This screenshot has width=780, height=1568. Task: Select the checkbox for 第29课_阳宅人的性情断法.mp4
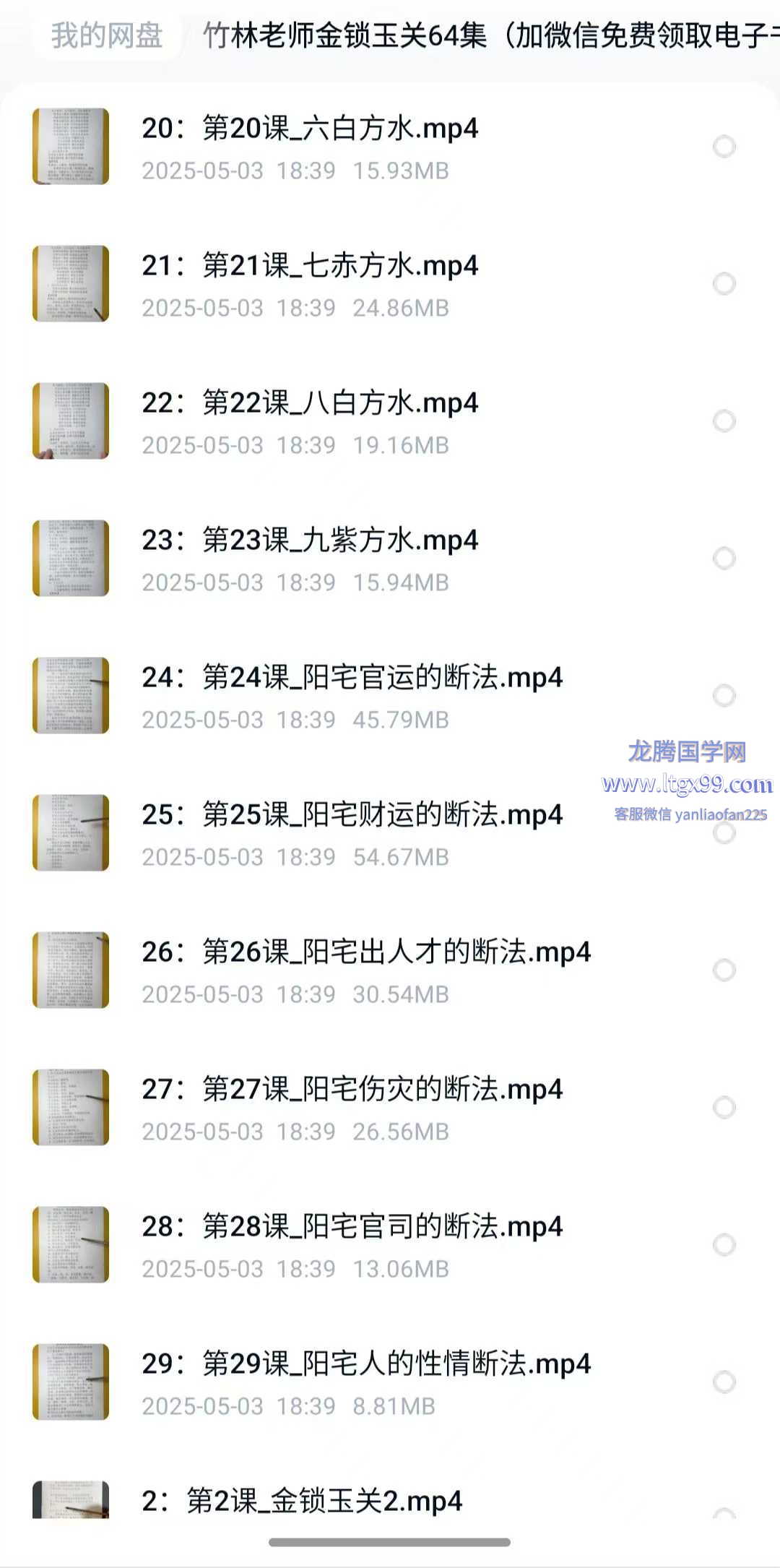point(724,1382)
